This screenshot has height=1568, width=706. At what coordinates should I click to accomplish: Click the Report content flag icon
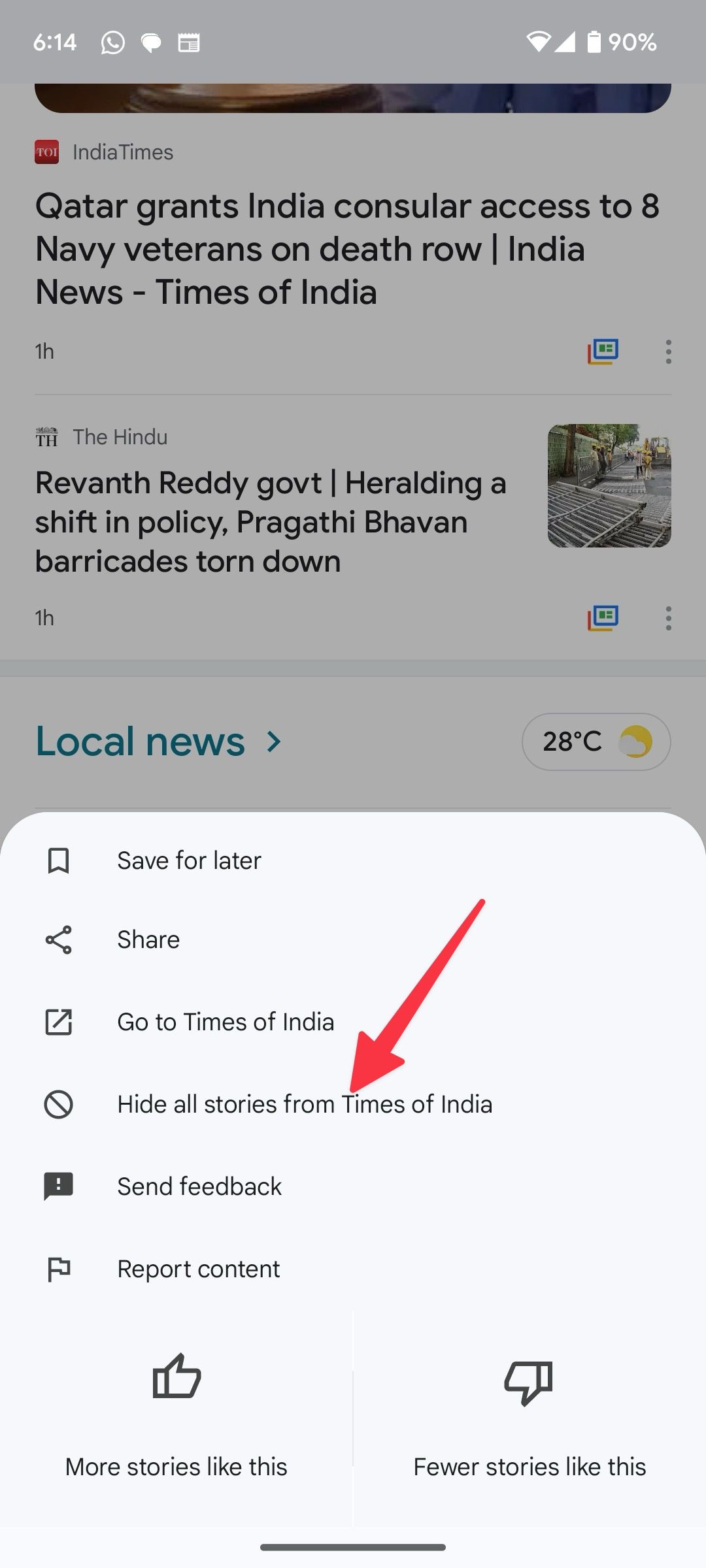tap(58, 1268)
